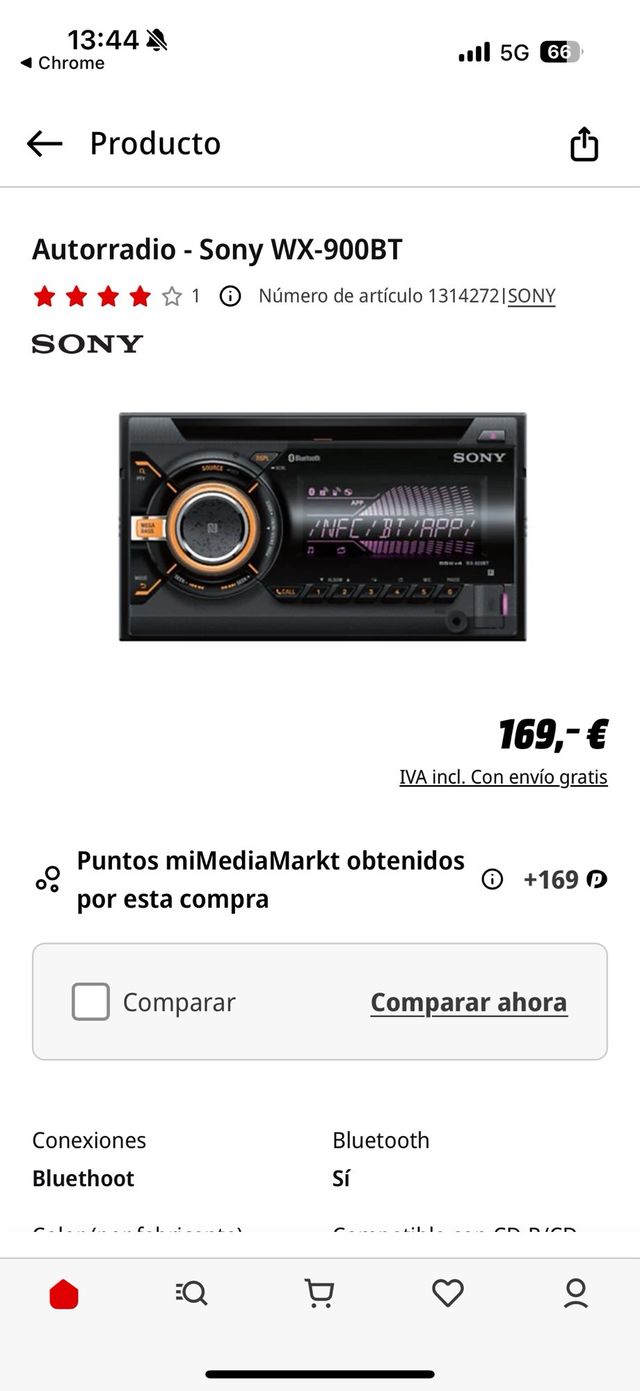Open the Sony car radio product image
This screenshot has height=1391, width=640.
(x=322, y=526)
